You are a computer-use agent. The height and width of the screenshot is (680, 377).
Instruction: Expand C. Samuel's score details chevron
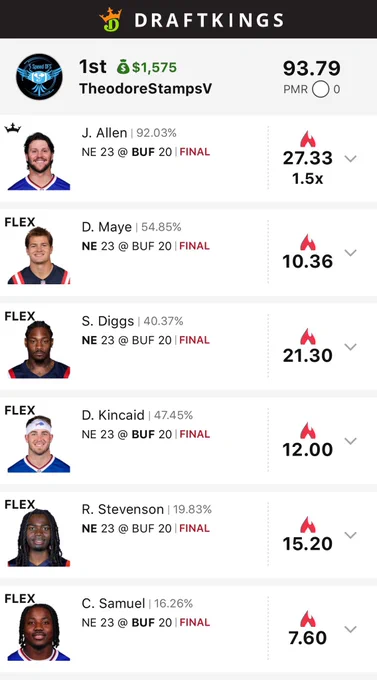(350, 629)
